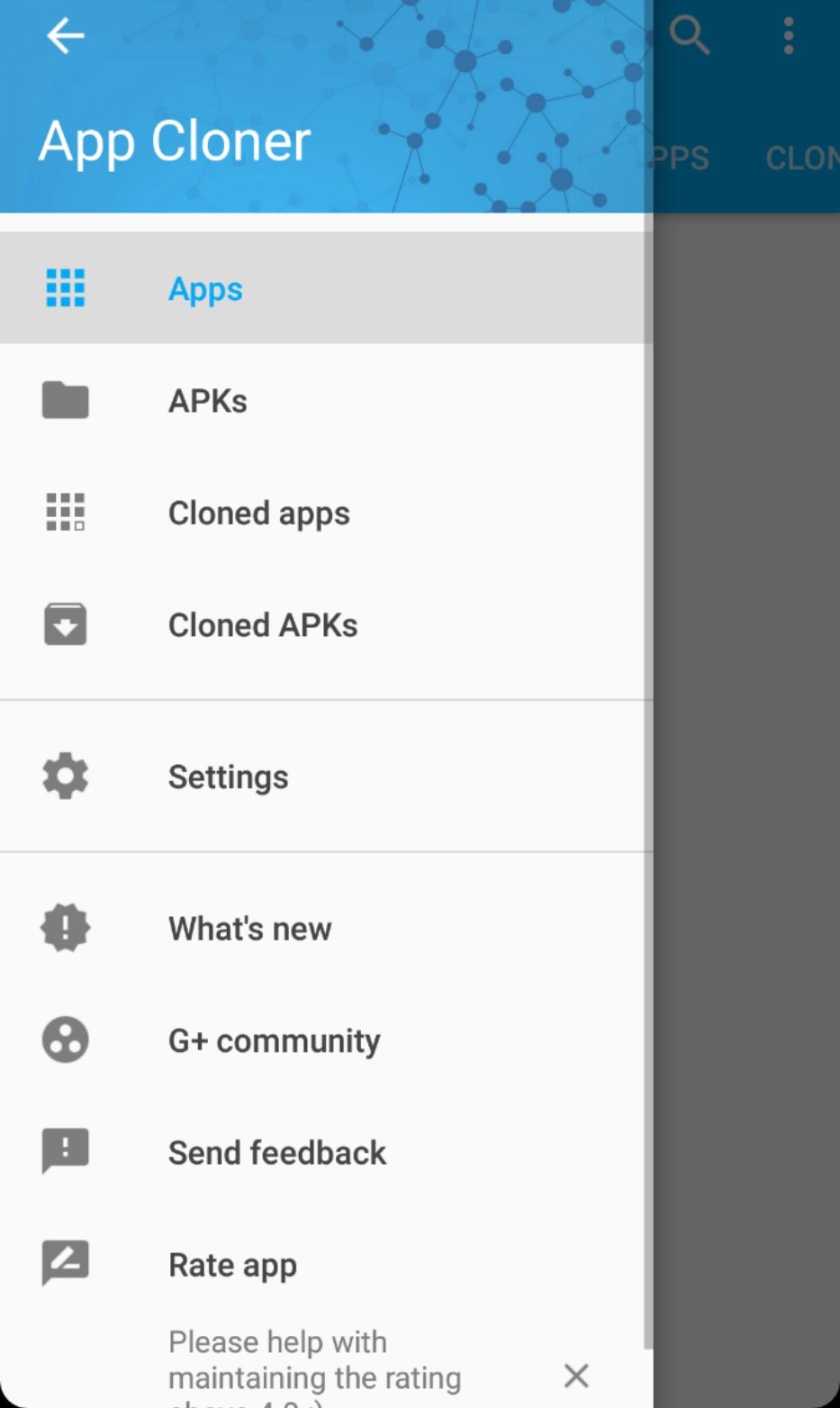Image resolution: width=840 pixels, height=1408 pixels.
Task: Open the APKs section
Action: point(208,401)
